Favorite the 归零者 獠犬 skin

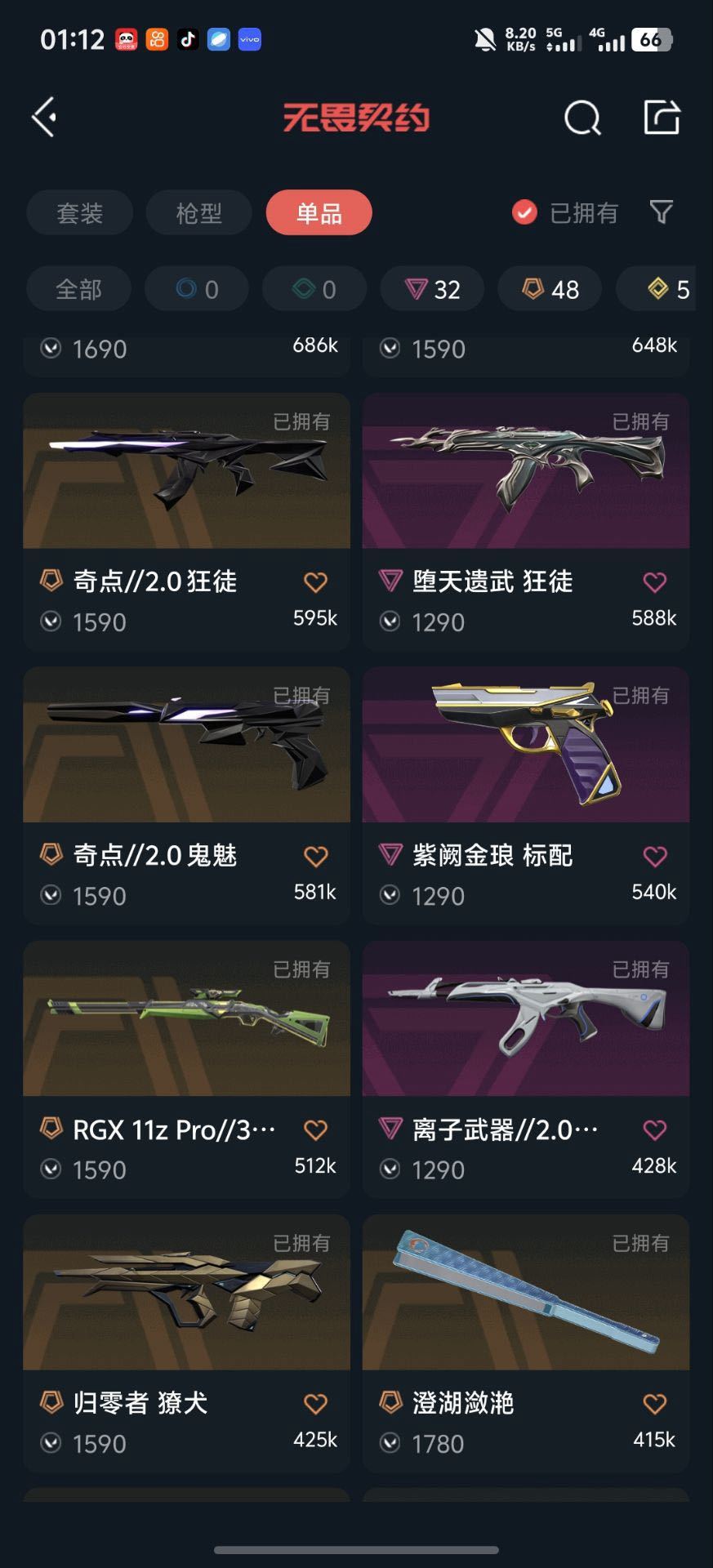(x=315, y=1404)
